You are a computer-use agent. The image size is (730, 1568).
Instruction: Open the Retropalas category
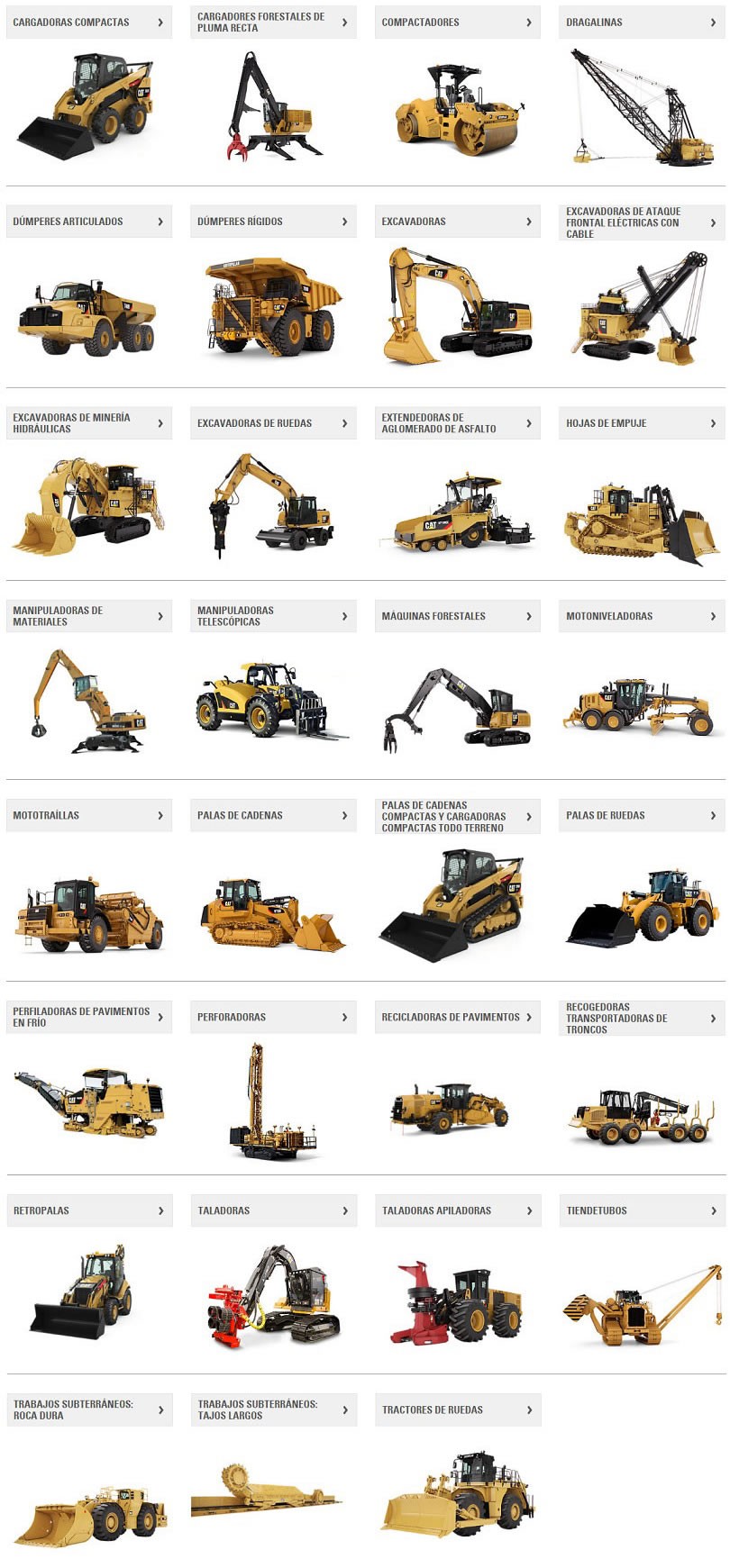tap(88, 1210)
